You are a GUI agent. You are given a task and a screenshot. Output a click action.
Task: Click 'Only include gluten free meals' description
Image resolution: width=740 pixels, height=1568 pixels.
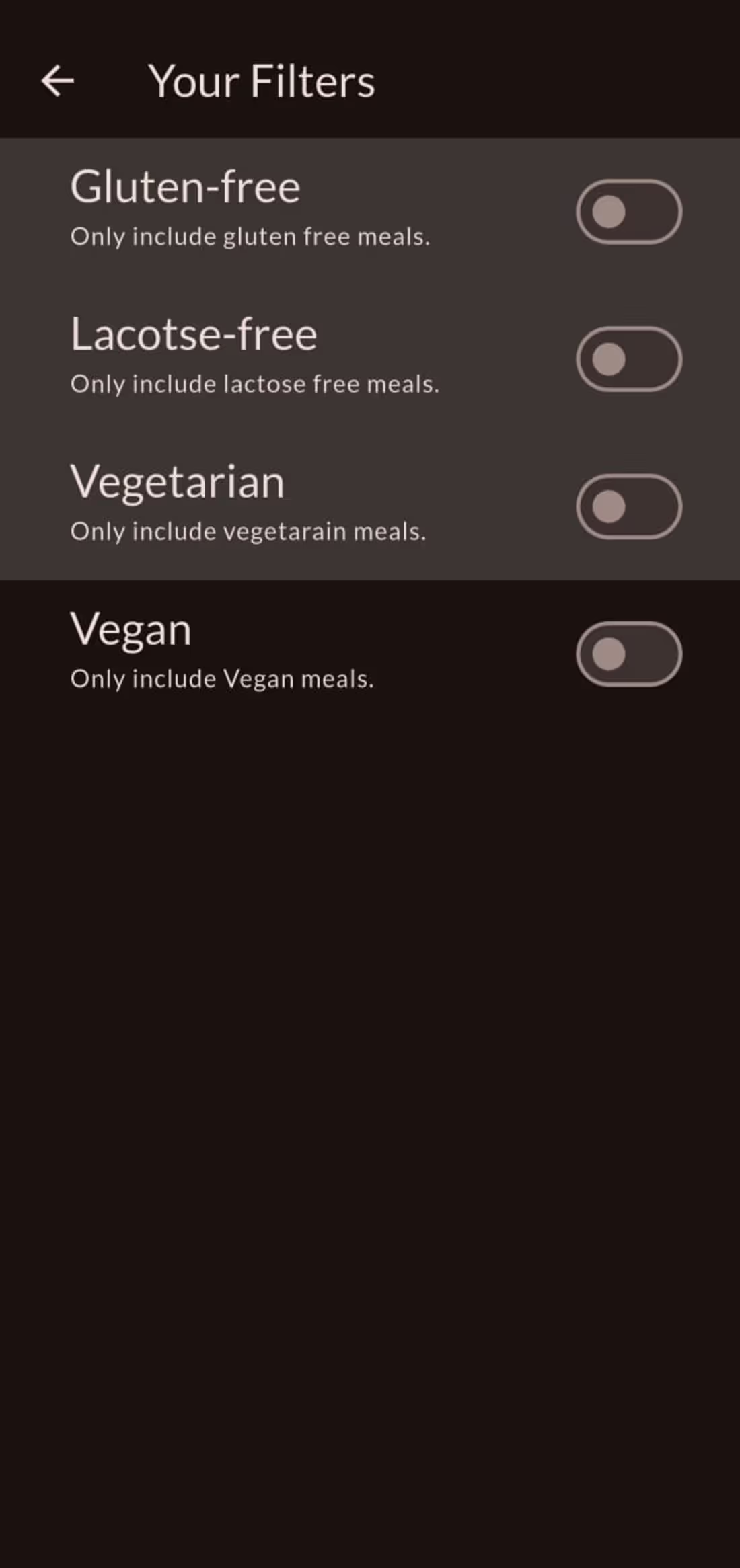(x=252, y=237)
